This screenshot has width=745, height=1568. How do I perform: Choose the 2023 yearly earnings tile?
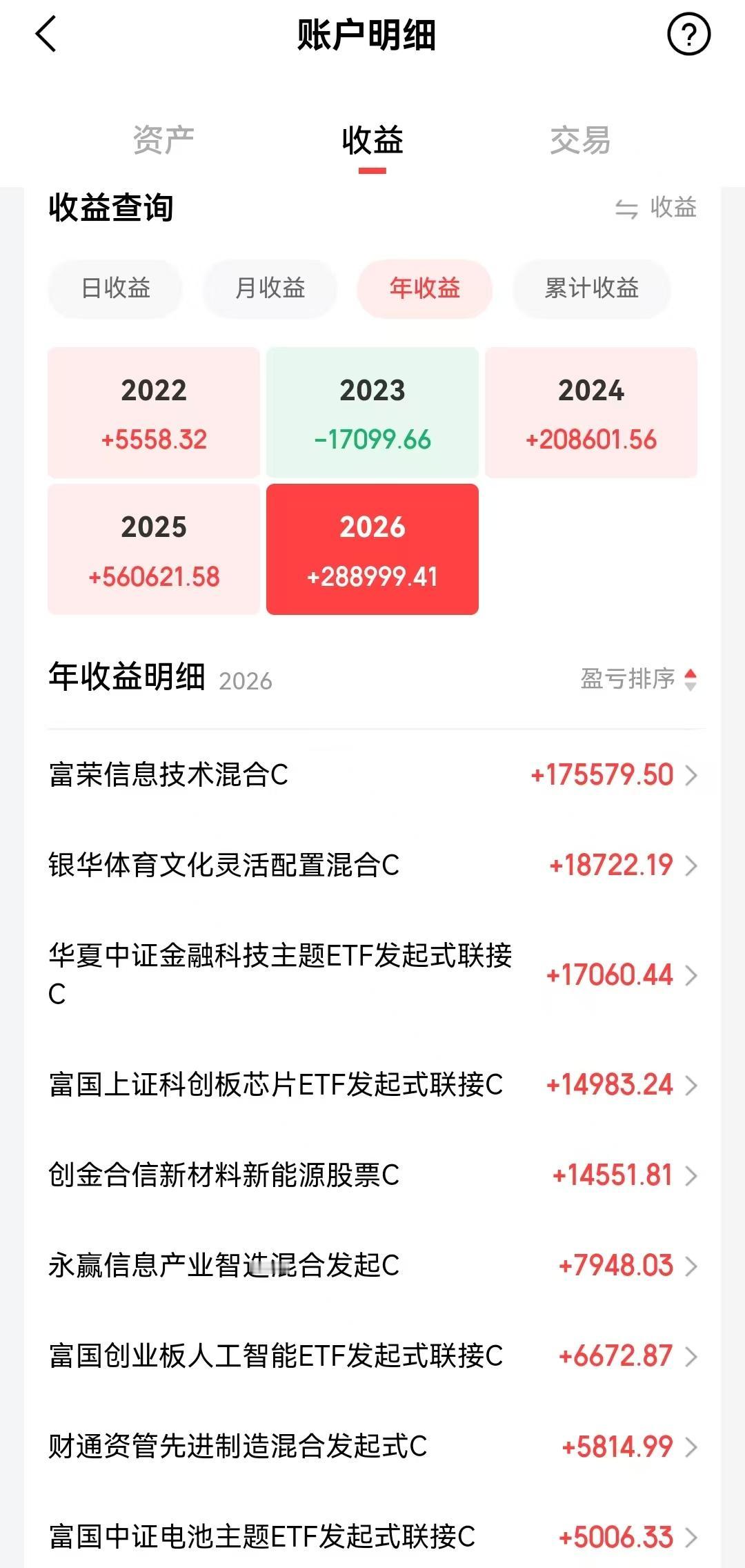[x=372, y=413]
